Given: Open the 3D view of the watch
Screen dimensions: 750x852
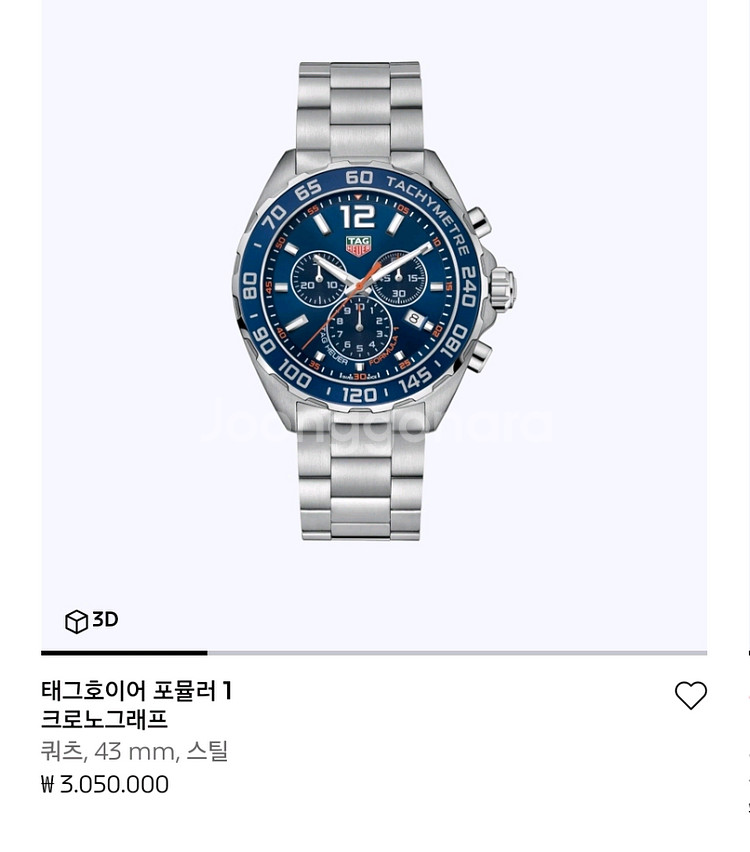Looking at the screenshot, I should [x=92, y=621].
